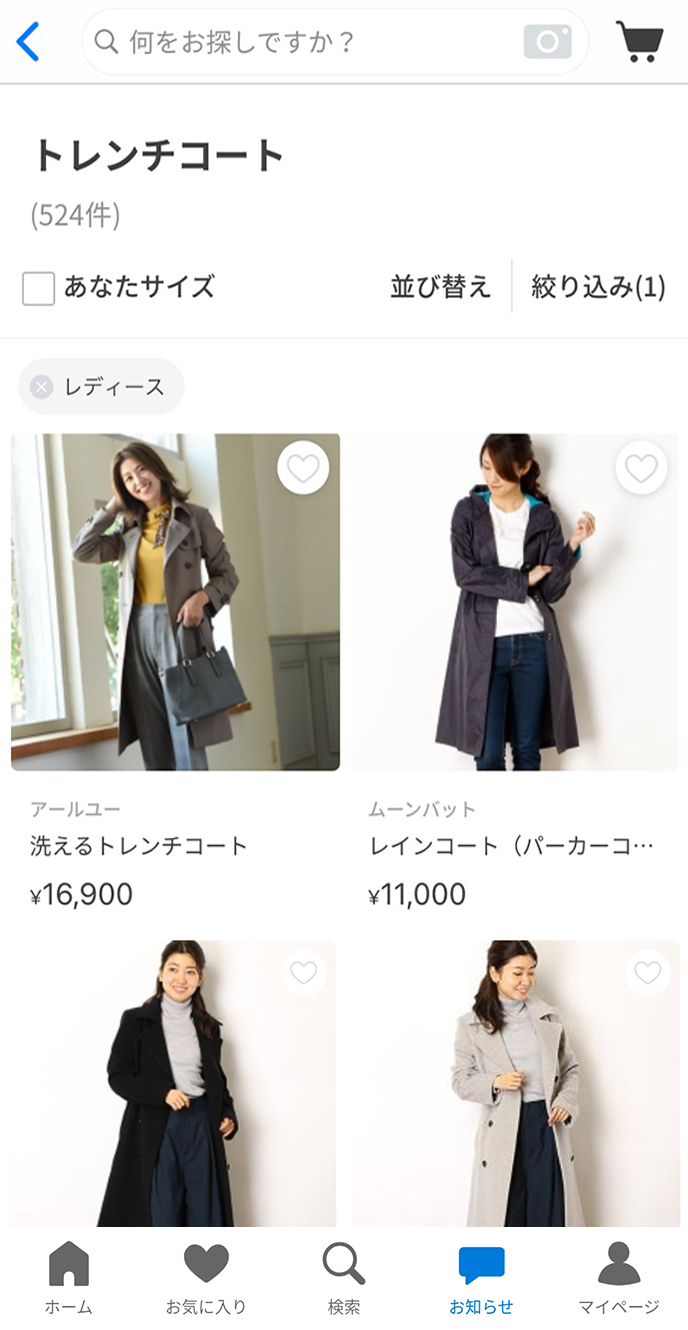Screen dimensions: 688x1330
Task: Favorite the light gray coat item
Action: (648, 972)
